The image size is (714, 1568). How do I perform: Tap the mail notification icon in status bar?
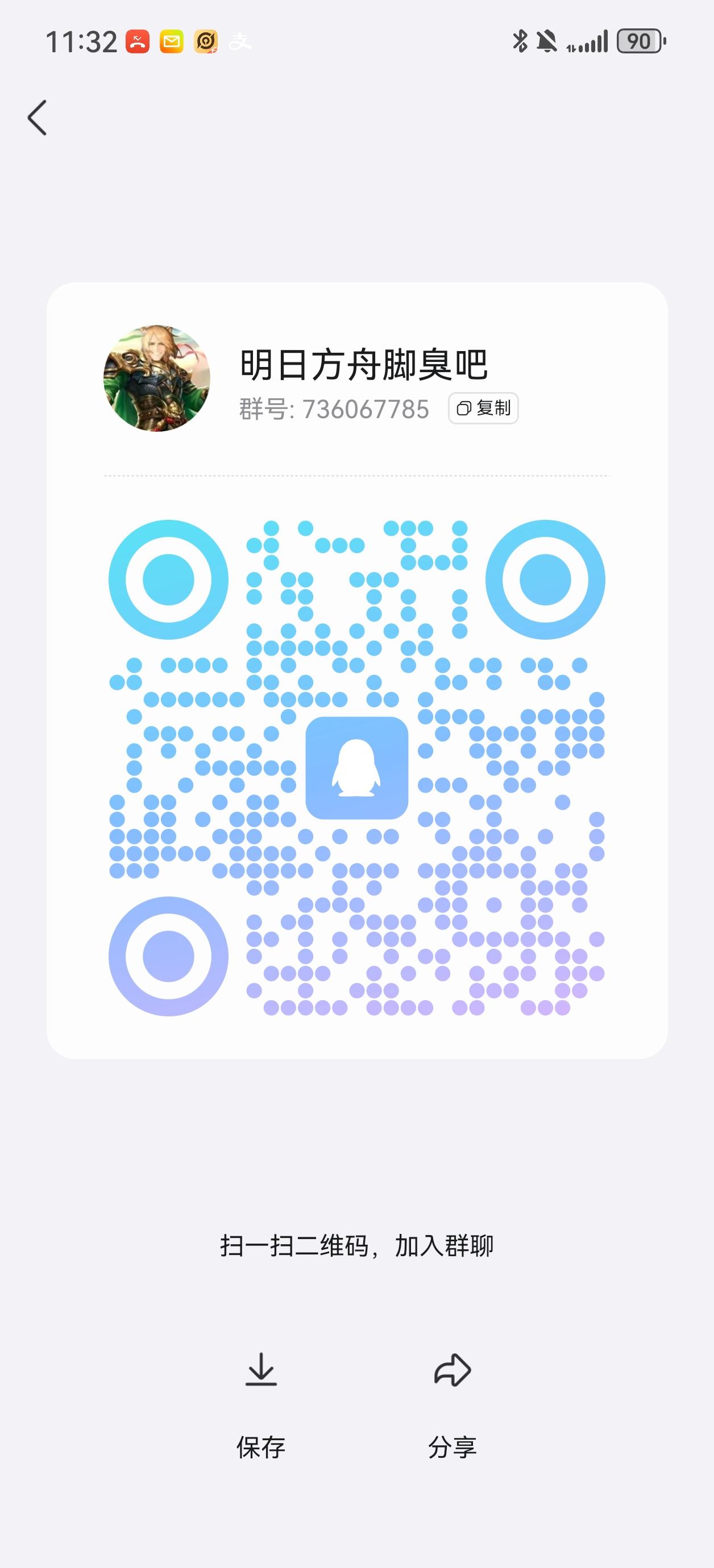[x=172, y=41]
